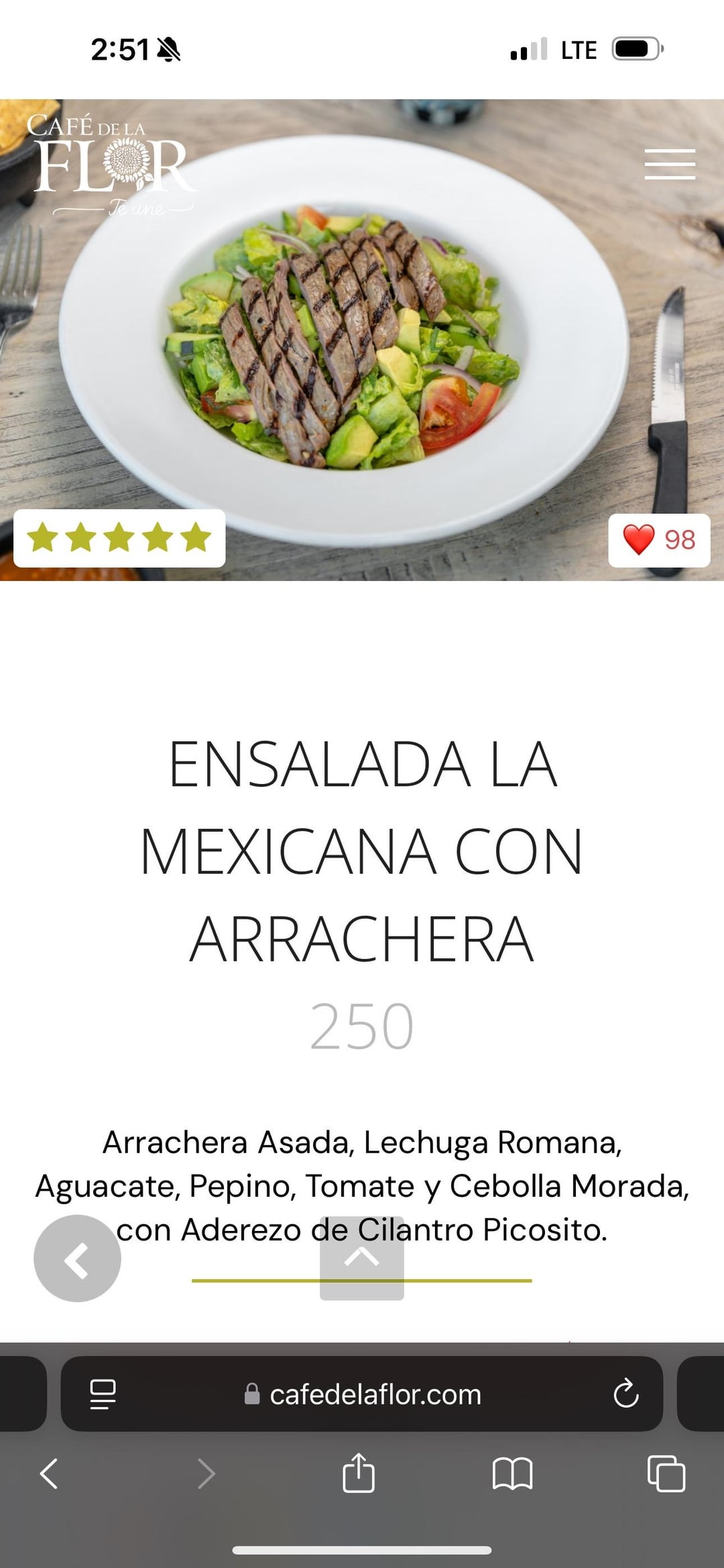Share this page from Safari toolbar

tap(359, 1474)
